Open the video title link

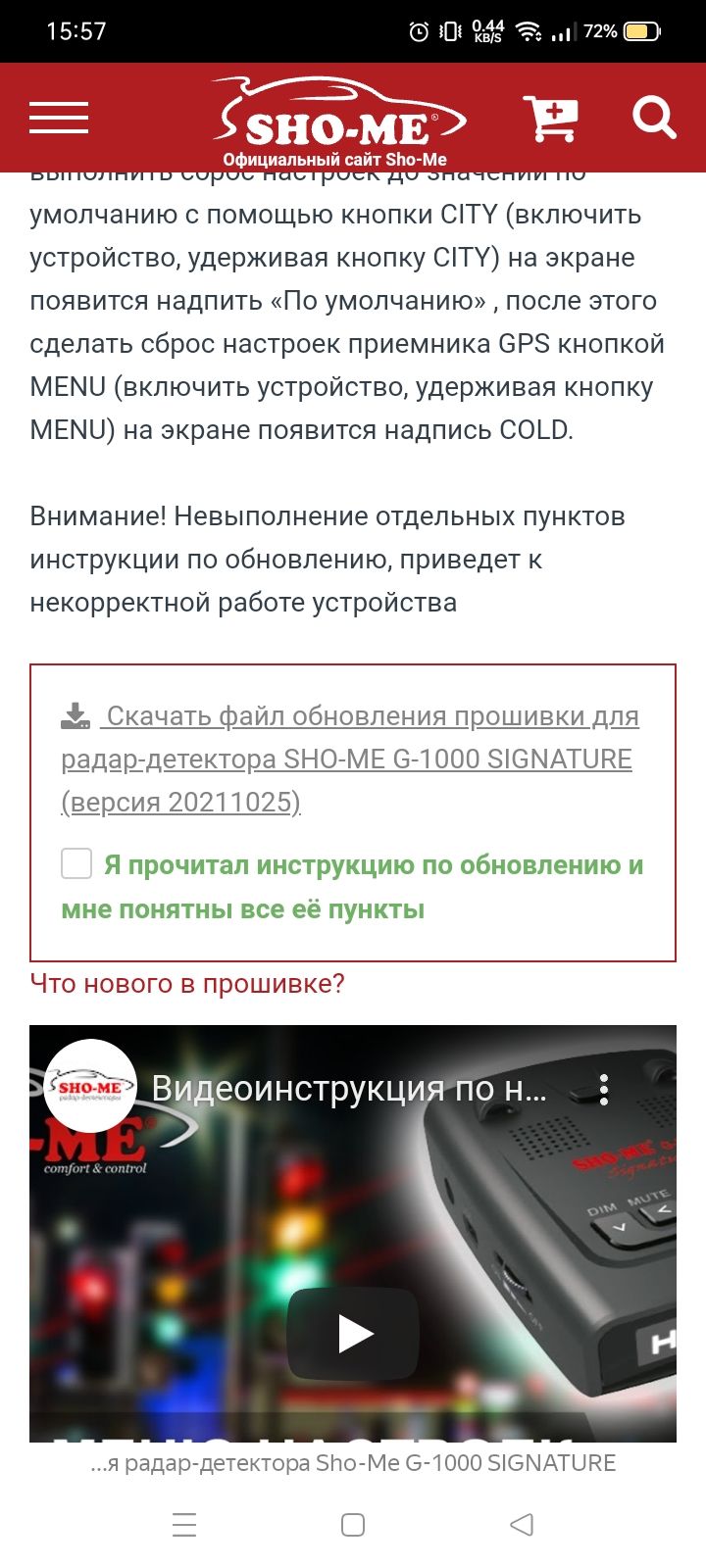(x=349, y=1089)
